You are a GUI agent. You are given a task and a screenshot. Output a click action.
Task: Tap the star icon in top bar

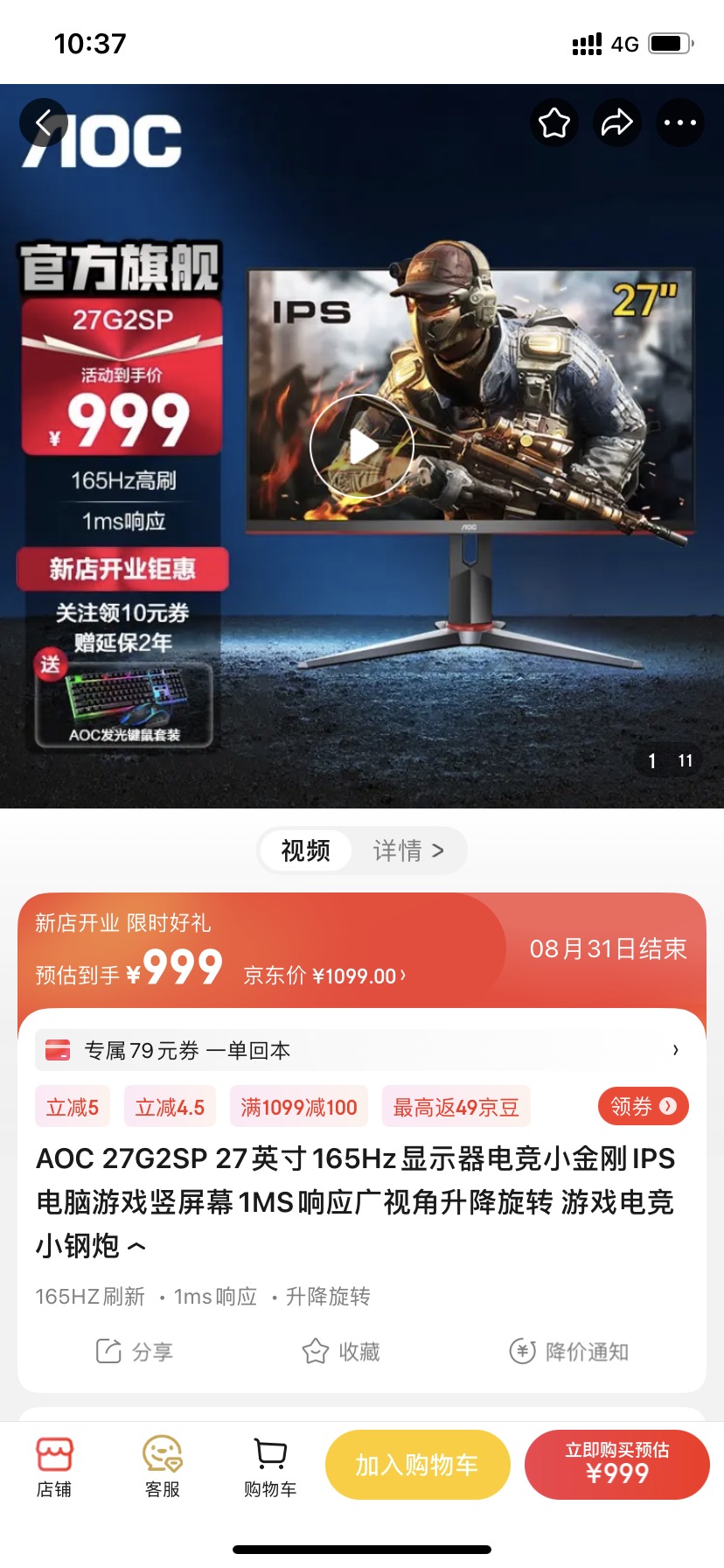click(x=554, y=123)
